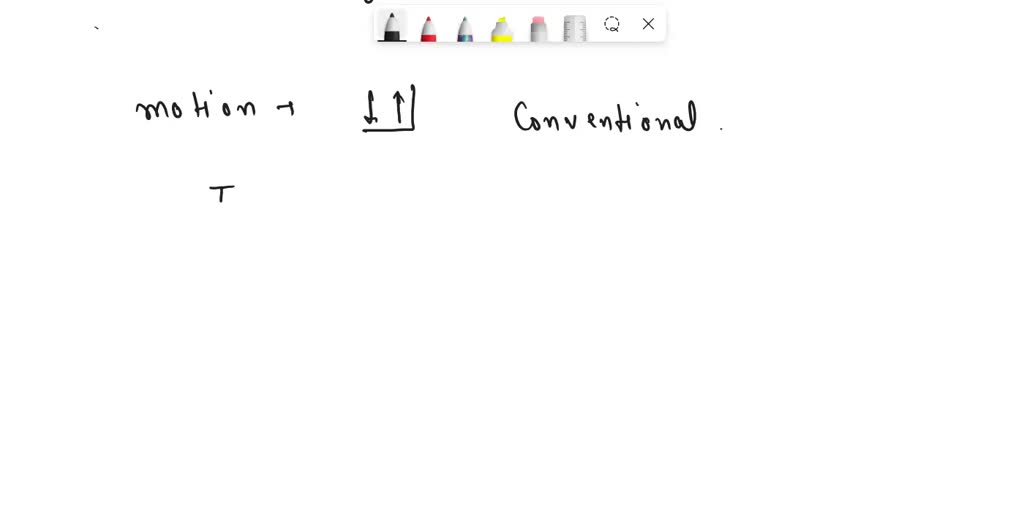Pick the galaxy-colored pen
1024x512 pixels.
(x=465, y=28)
